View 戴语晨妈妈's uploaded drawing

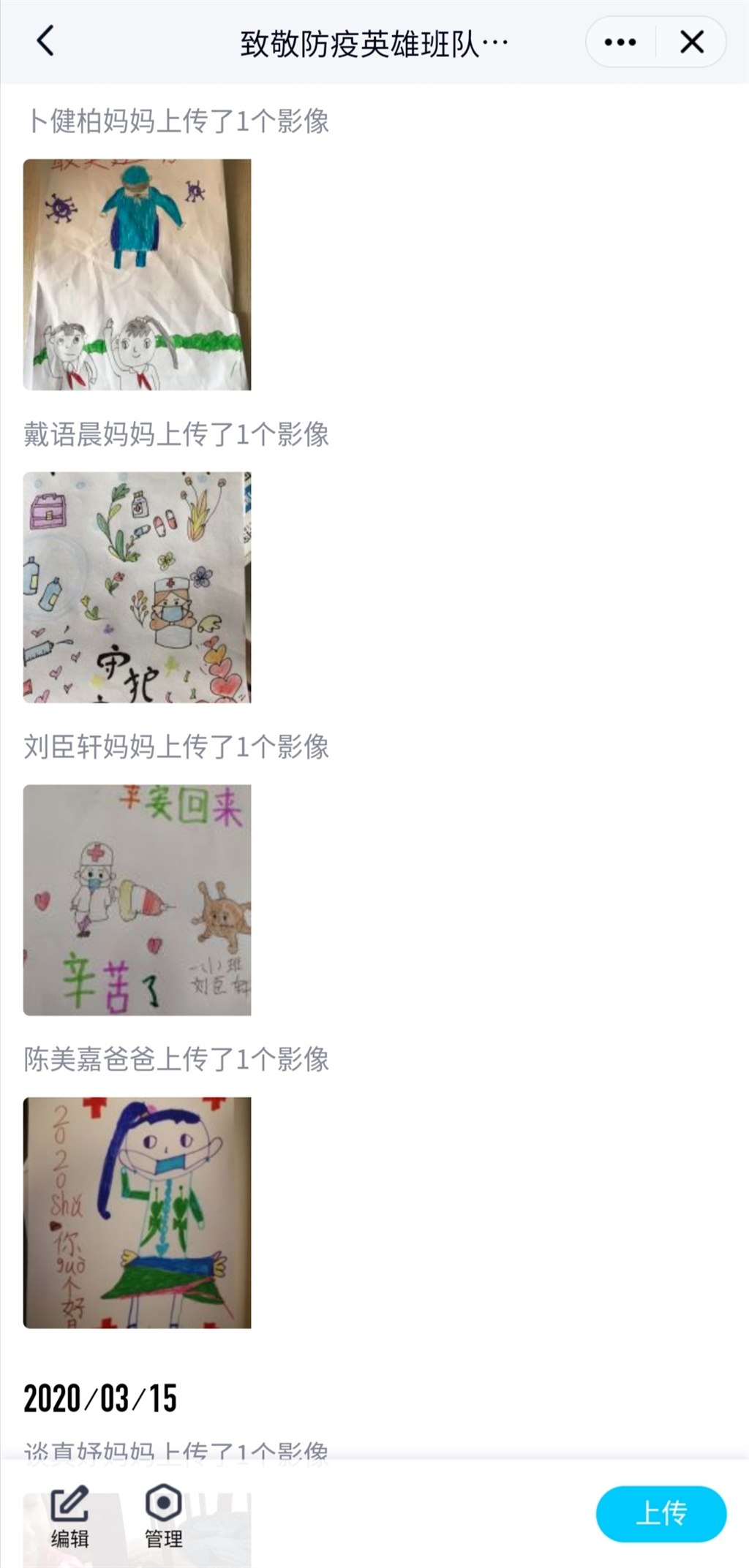pos(137,587)
